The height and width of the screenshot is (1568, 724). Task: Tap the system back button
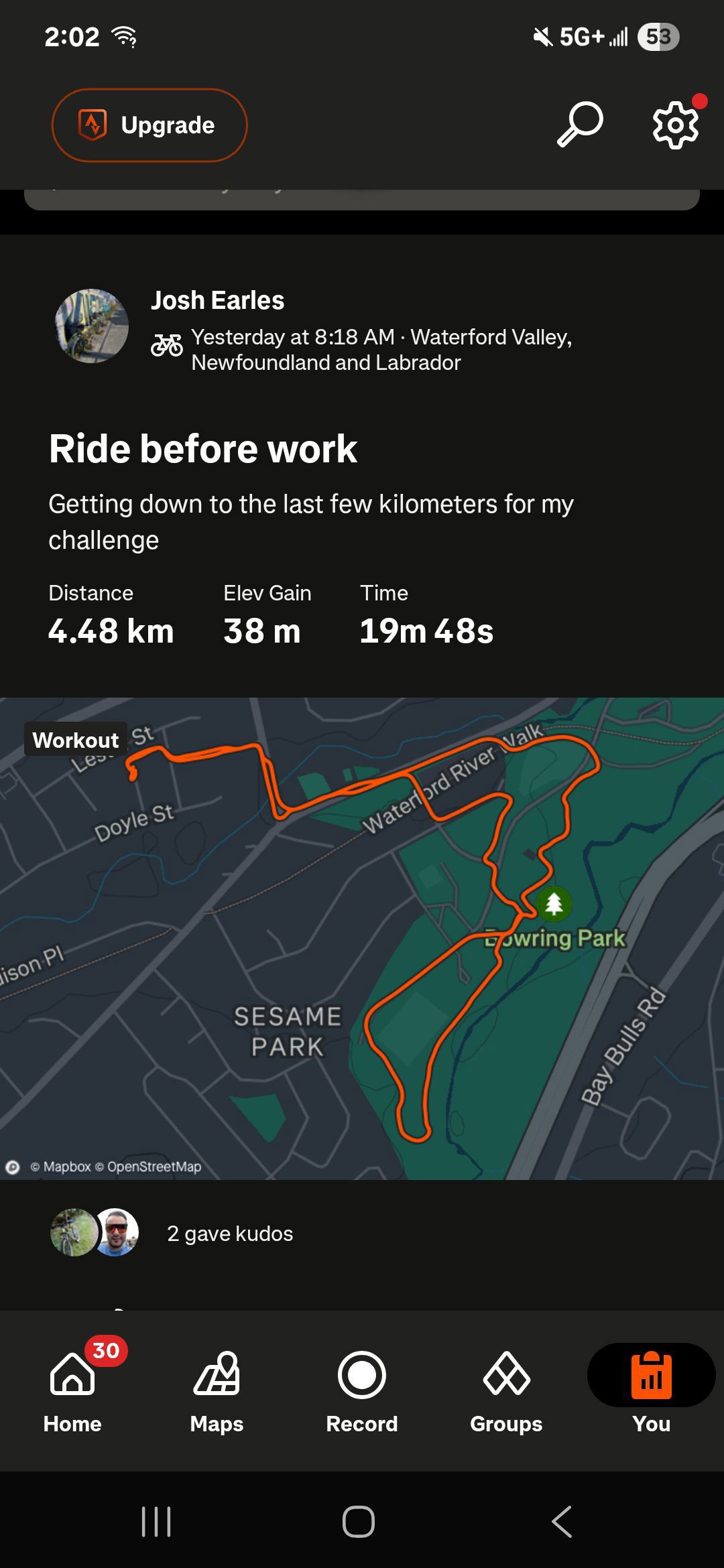coord(562,1522)
